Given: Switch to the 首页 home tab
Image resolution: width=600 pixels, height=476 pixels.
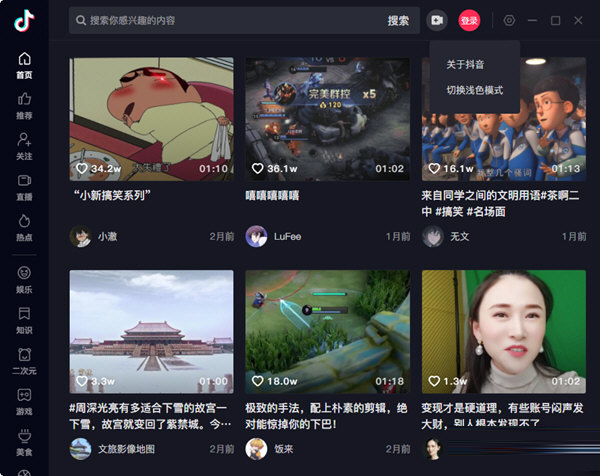Looking at the screenshot, I should click(24, 66).
